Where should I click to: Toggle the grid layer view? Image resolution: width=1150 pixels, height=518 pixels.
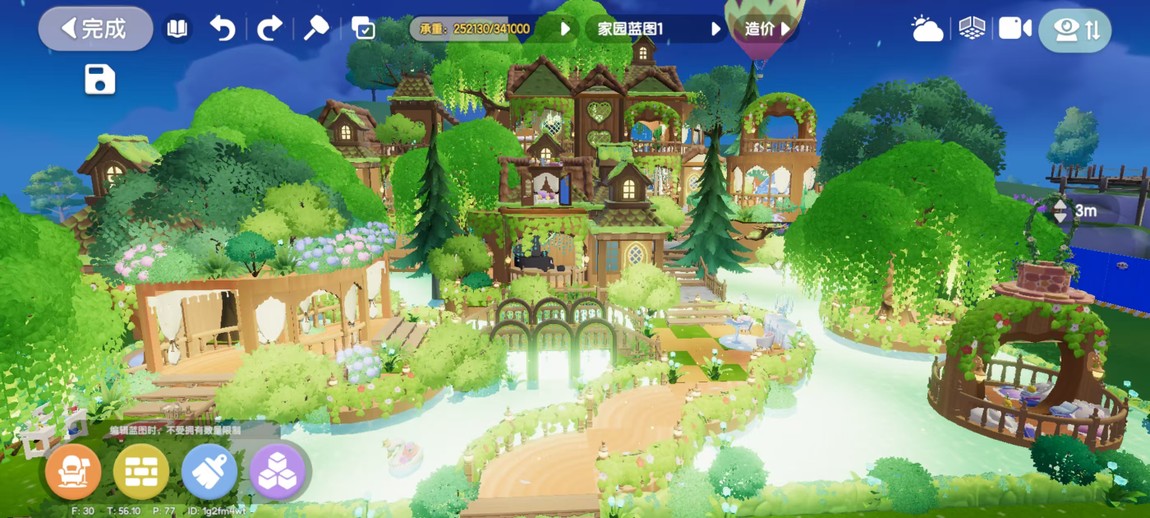pos(971,29)
